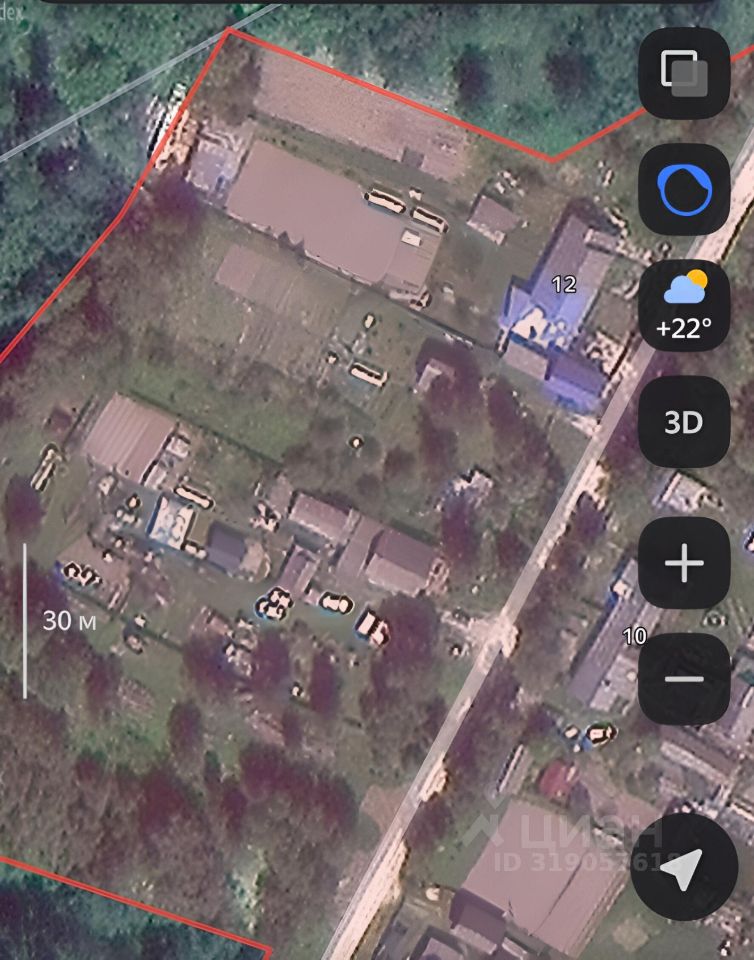This screenshot has width=754, height=960.
Task: Open the map layers switcher
Action: tap(684, 73)
